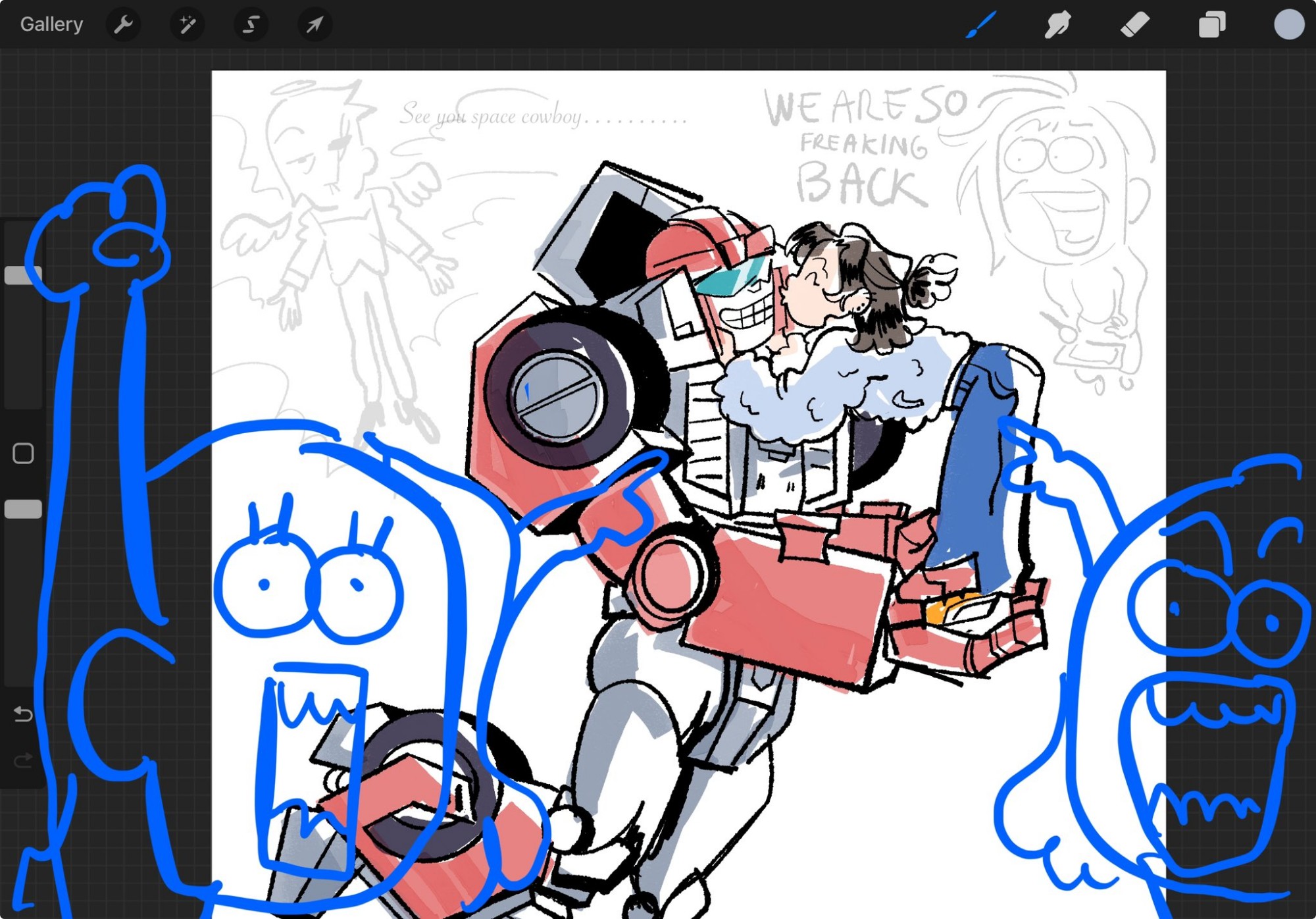Select the Eraser tool
Screen dimensions: 1316x919
1134,25
